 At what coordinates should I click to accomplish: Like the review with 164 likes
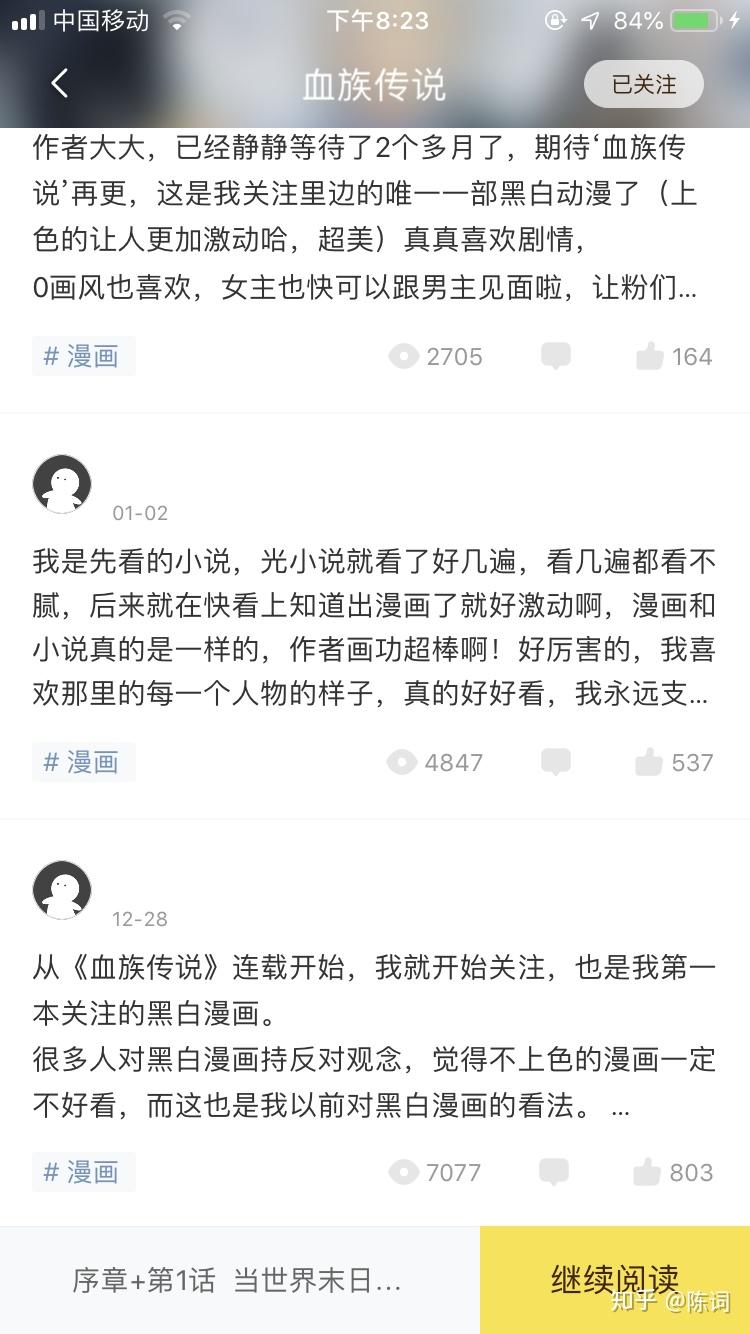pos(651,356)
